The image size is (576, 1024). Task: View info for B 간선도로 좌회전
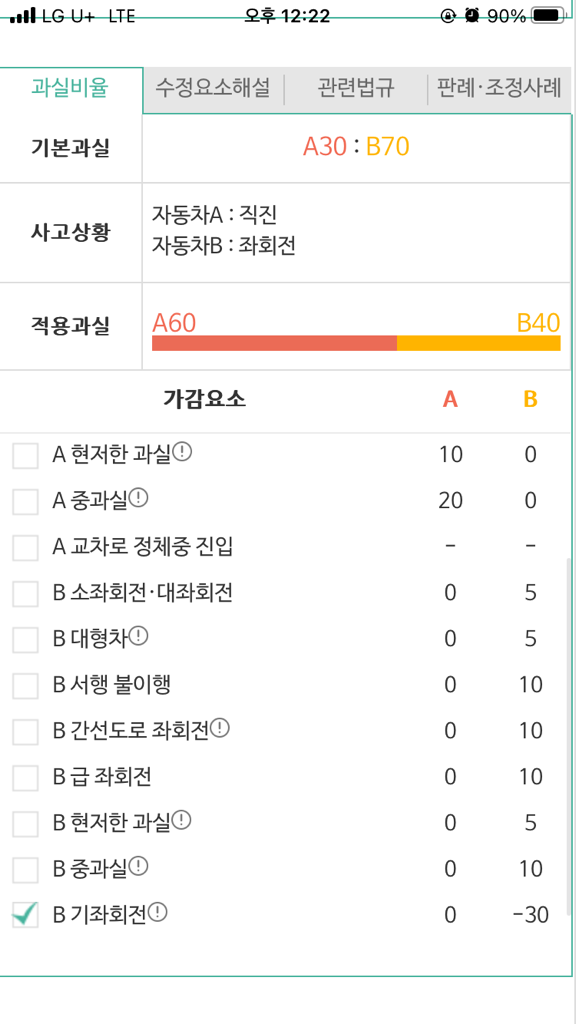220,728
